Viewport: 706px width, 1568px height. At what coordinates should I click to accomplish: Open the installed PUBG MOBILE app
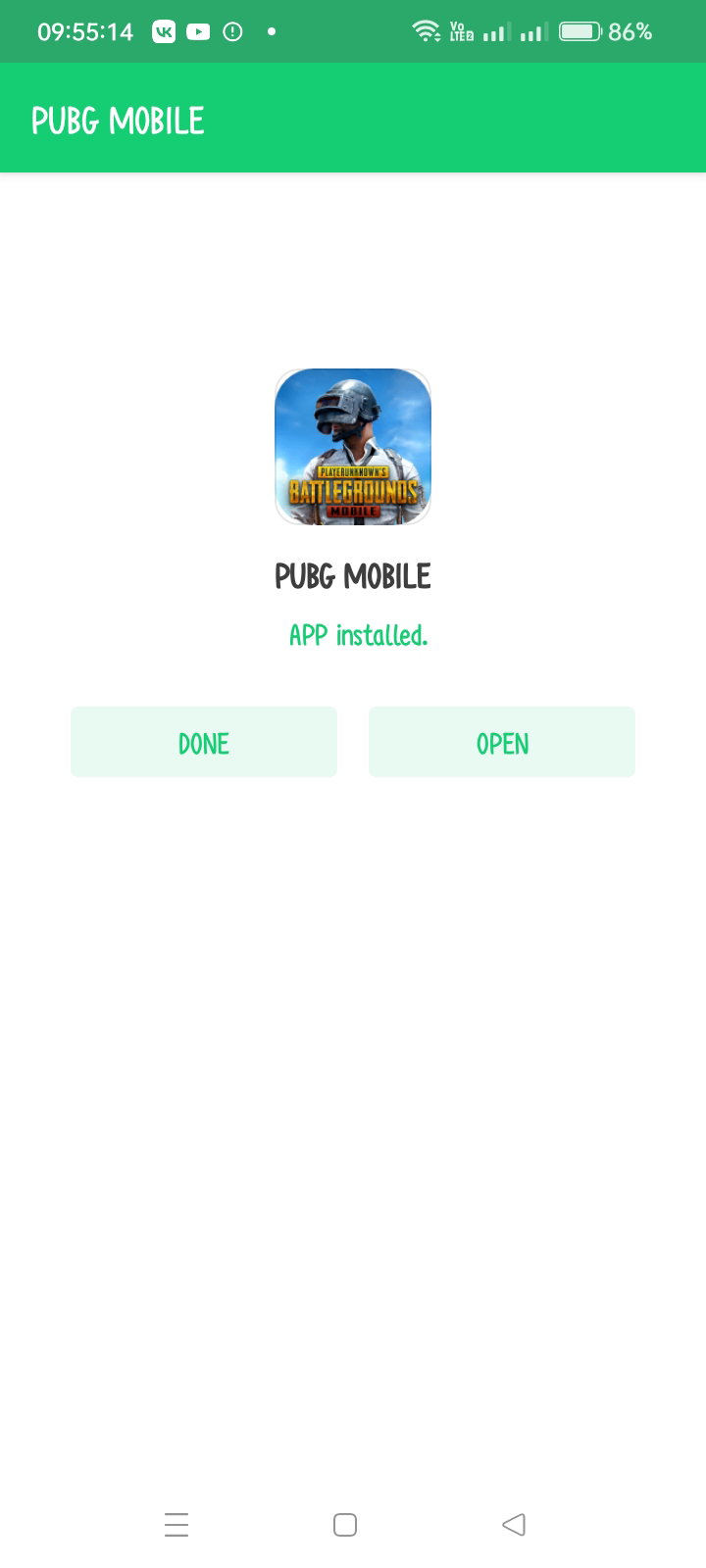pos(501,742)
